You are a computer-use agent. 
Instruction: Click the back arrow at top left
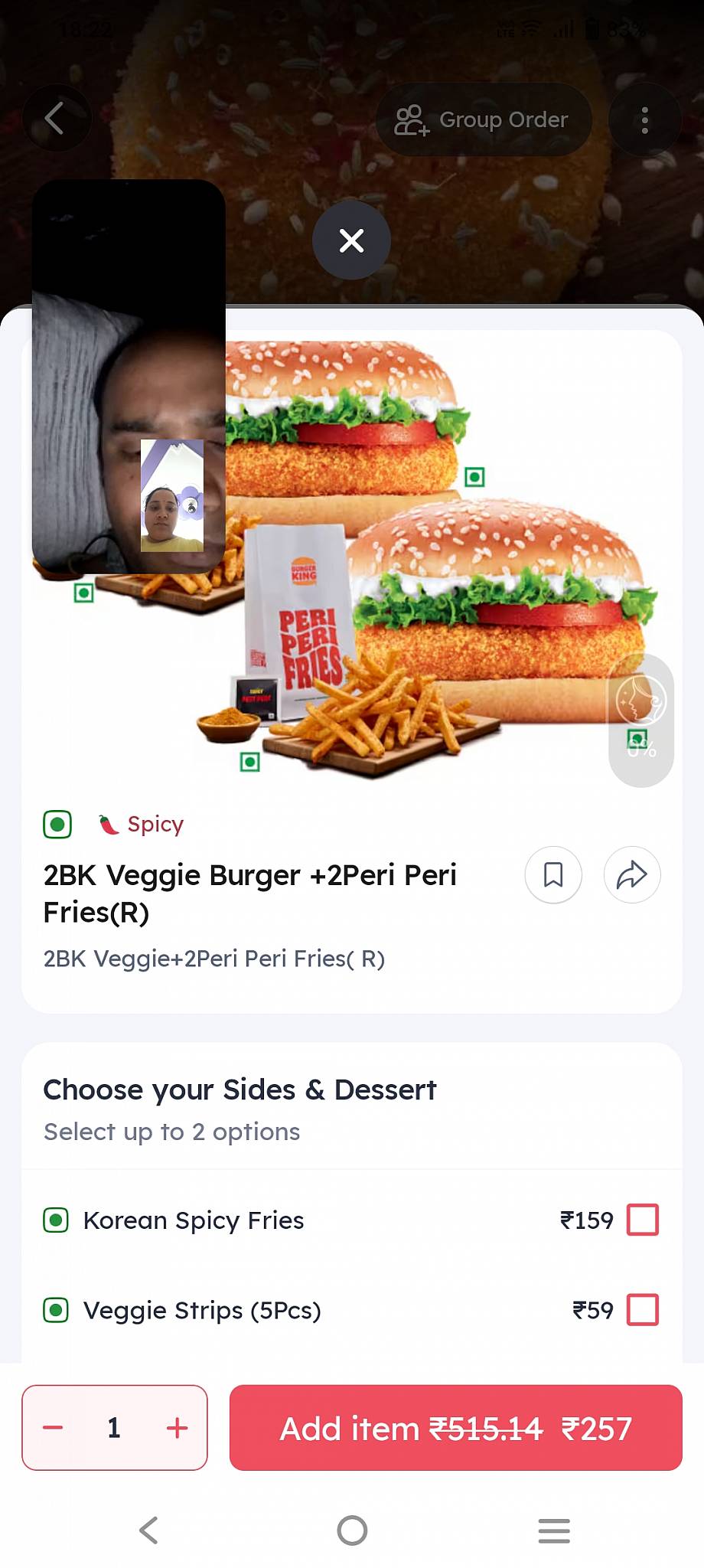(x=57, y=119)
